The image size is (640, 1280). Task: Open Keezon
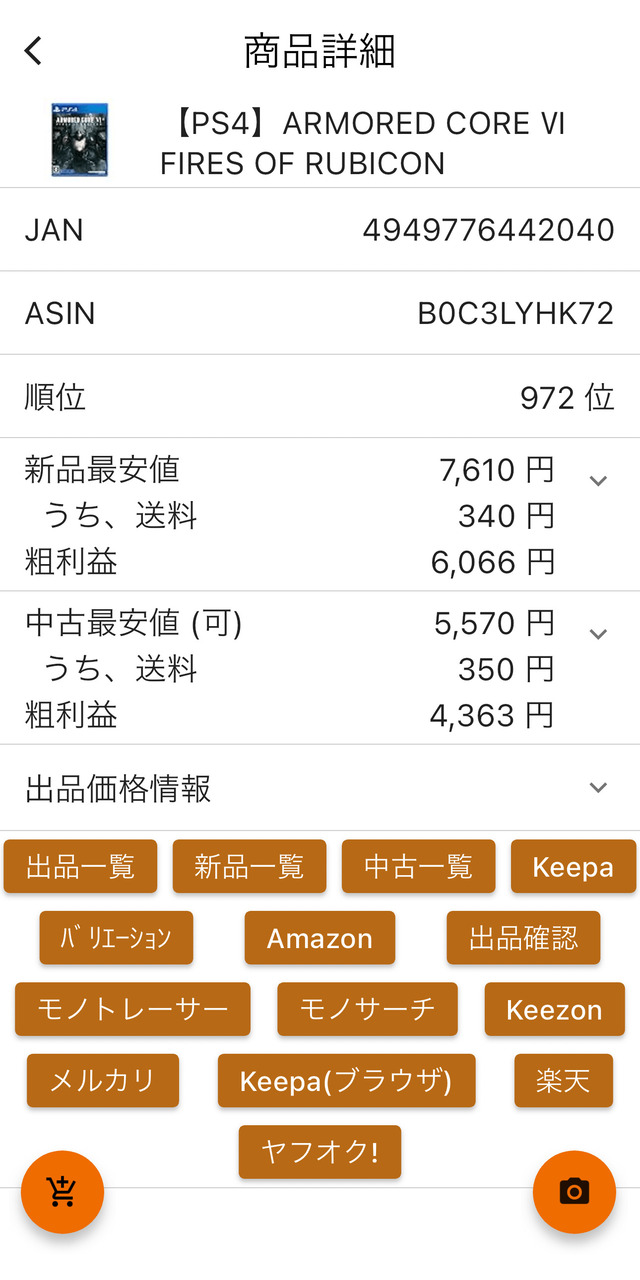(x=554, y=1009)
